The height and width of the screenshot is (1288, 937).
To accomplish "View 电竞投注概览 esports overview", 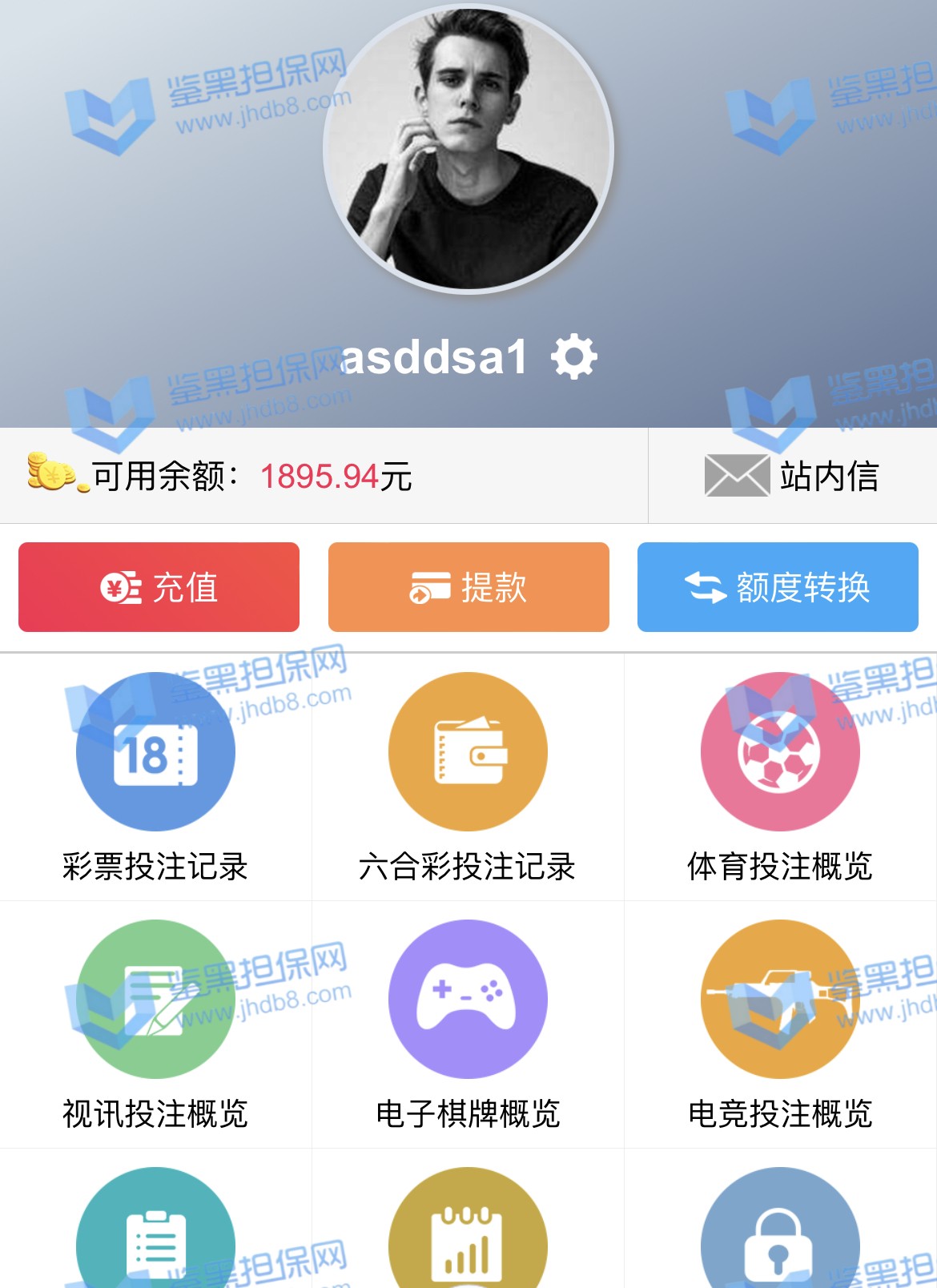I will (780, 1024).
